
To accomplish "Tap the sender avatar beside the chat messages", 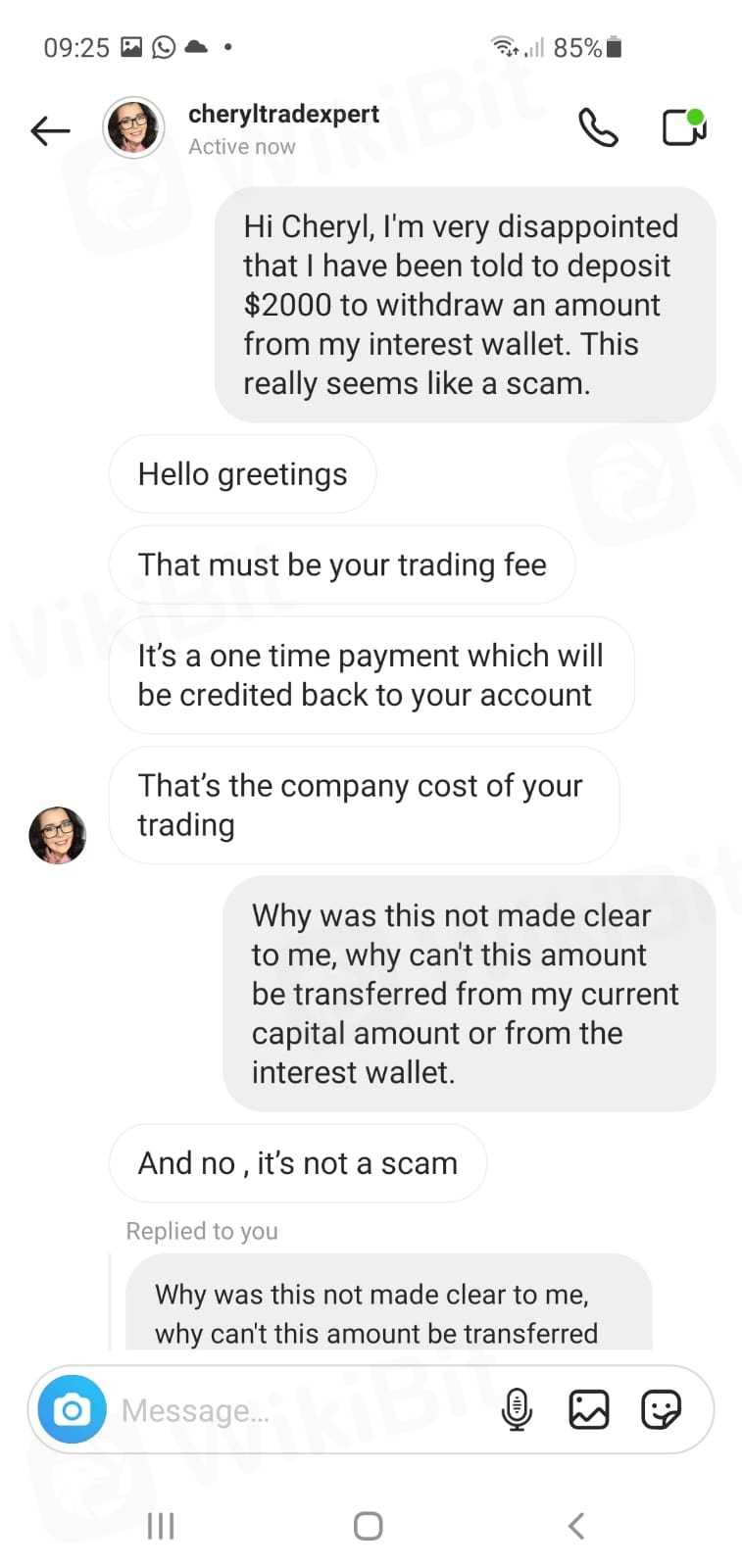I will pyautogui.click(x=58, y=835).
